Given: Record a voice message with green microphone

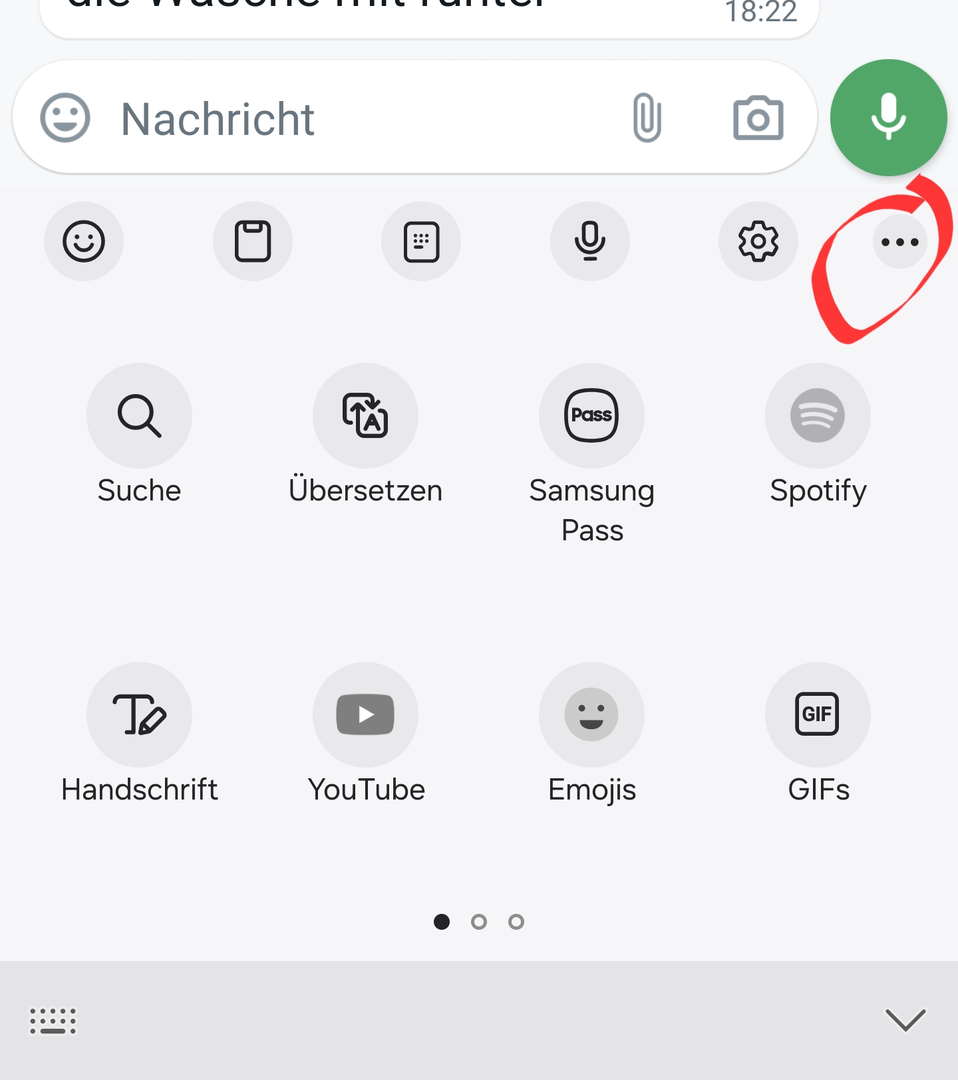Looking at the screenshot, I should (888, 117).
